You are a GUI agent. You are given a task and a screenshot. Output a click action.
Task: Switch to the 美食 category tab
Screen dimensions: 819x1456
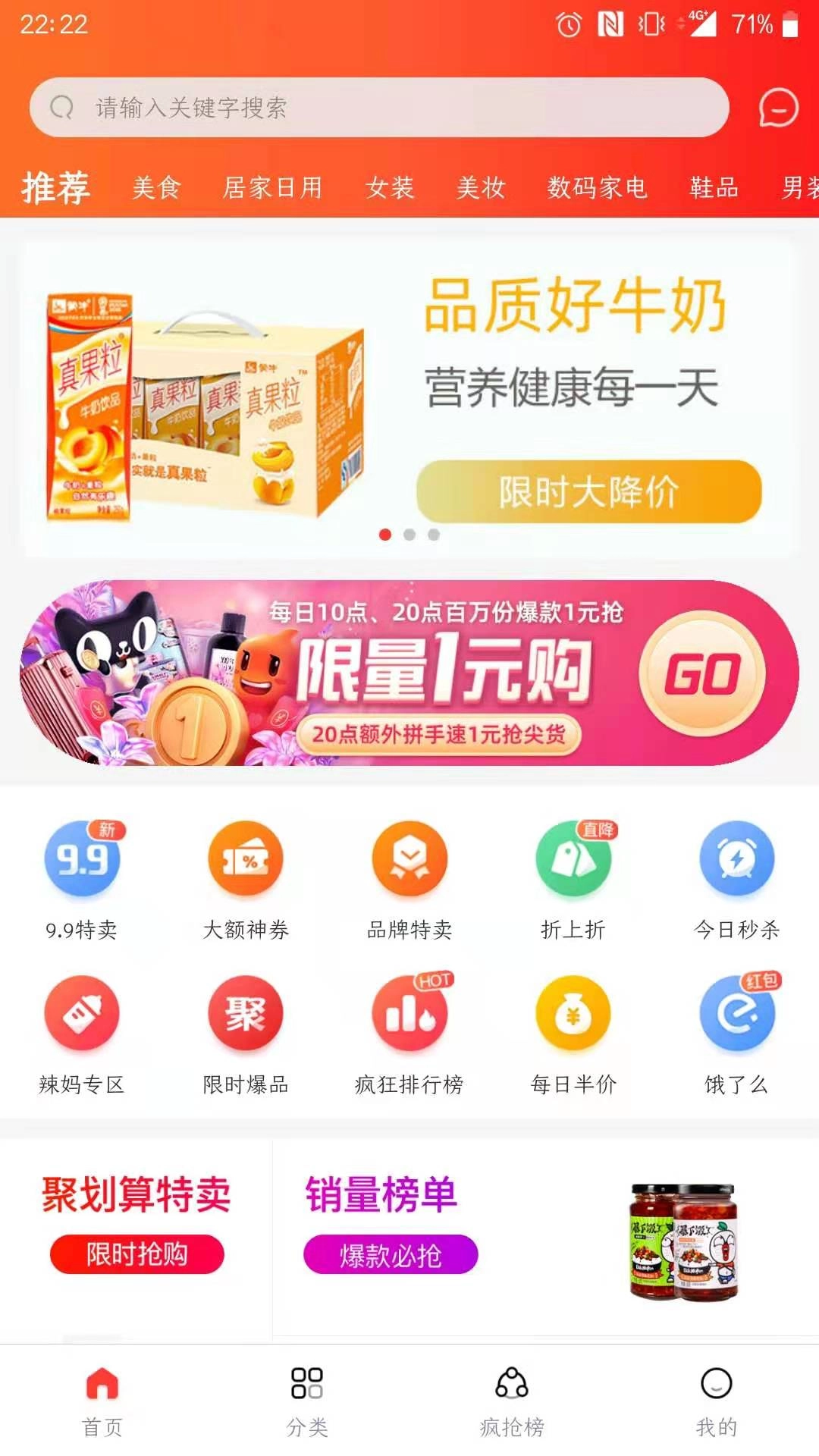coord(155,189)
